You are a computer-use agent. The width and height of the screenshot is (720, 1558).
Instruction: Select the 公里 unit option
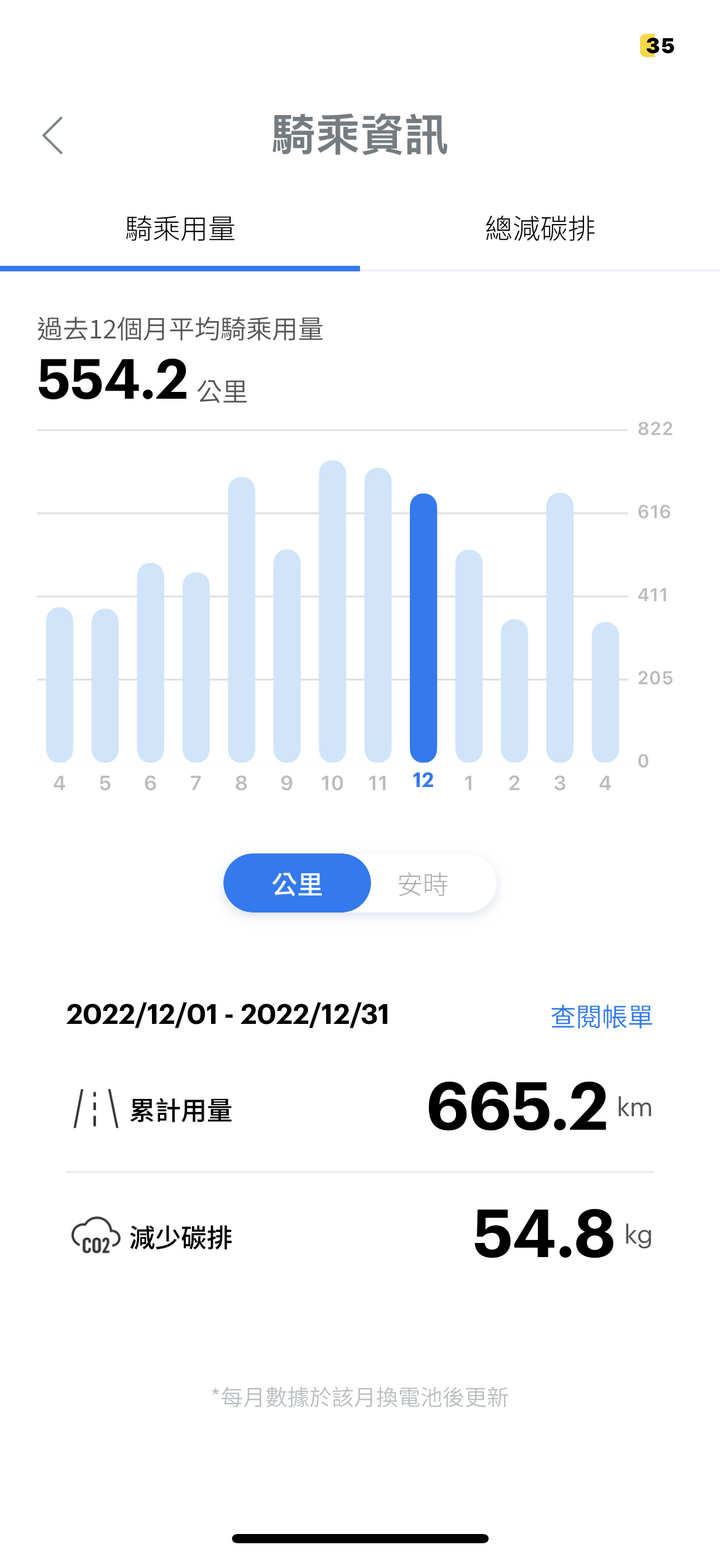coord(297,884)
